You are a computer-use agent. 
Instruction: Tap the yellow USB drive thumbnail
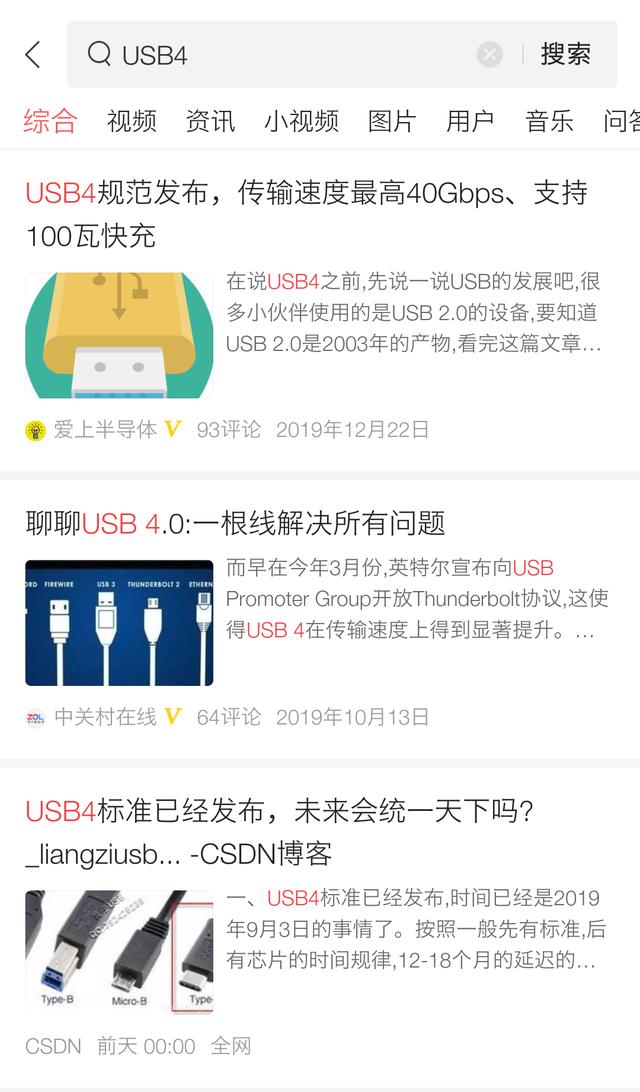[119, 335]
